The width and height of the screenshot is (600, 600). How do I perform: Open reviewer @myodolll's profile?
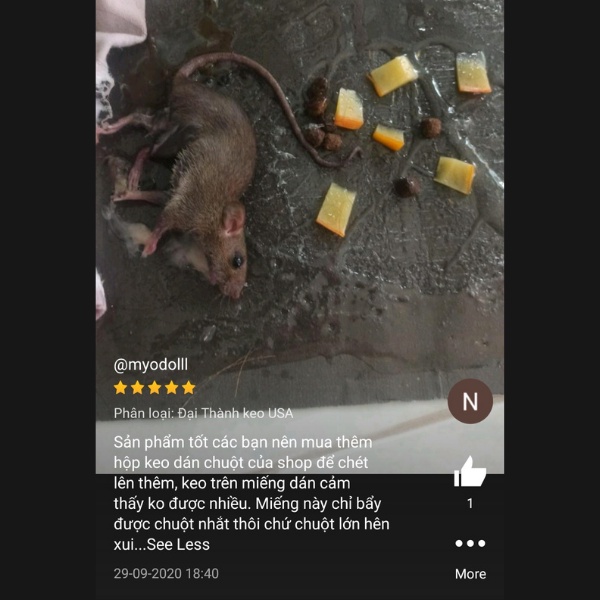150,364
